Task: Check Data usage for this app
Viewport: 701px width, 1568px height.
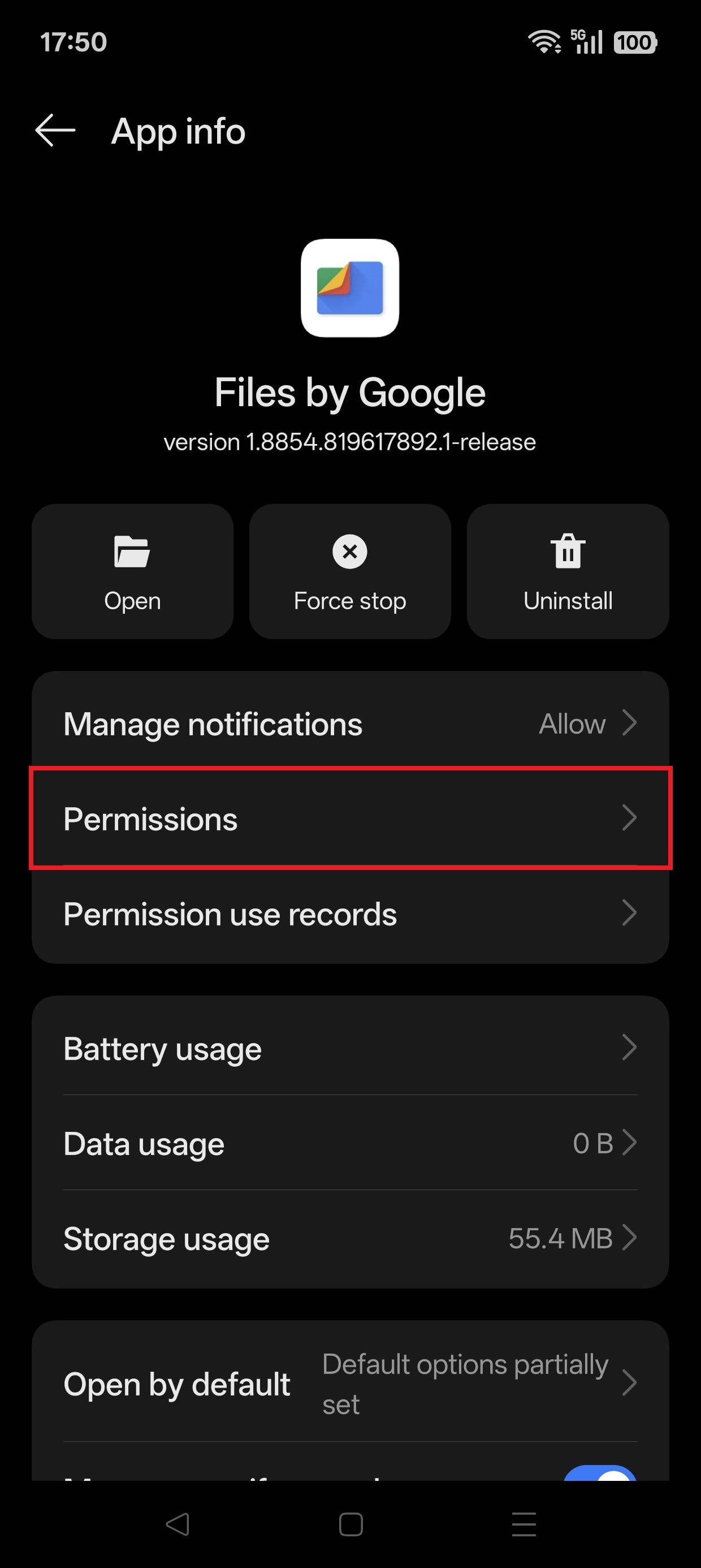Action: pyautogui.click(x=350, y=1143)
